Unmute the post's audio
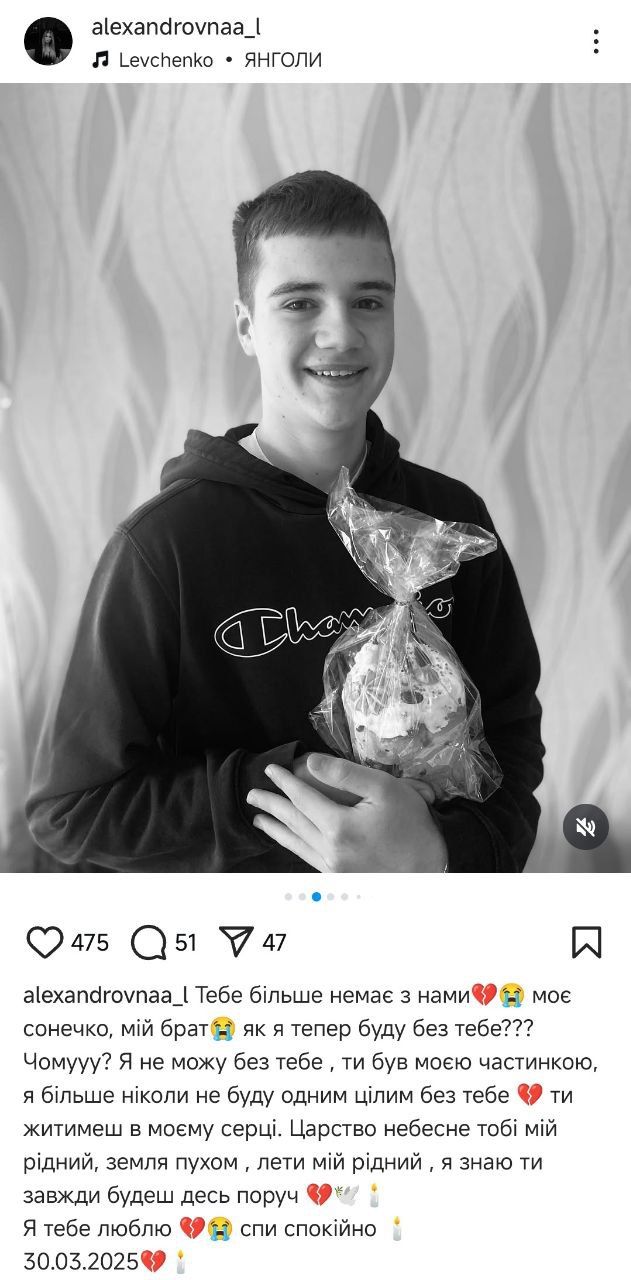The width and height of the screenshot is (631, 1280). (x=586, y=826)
